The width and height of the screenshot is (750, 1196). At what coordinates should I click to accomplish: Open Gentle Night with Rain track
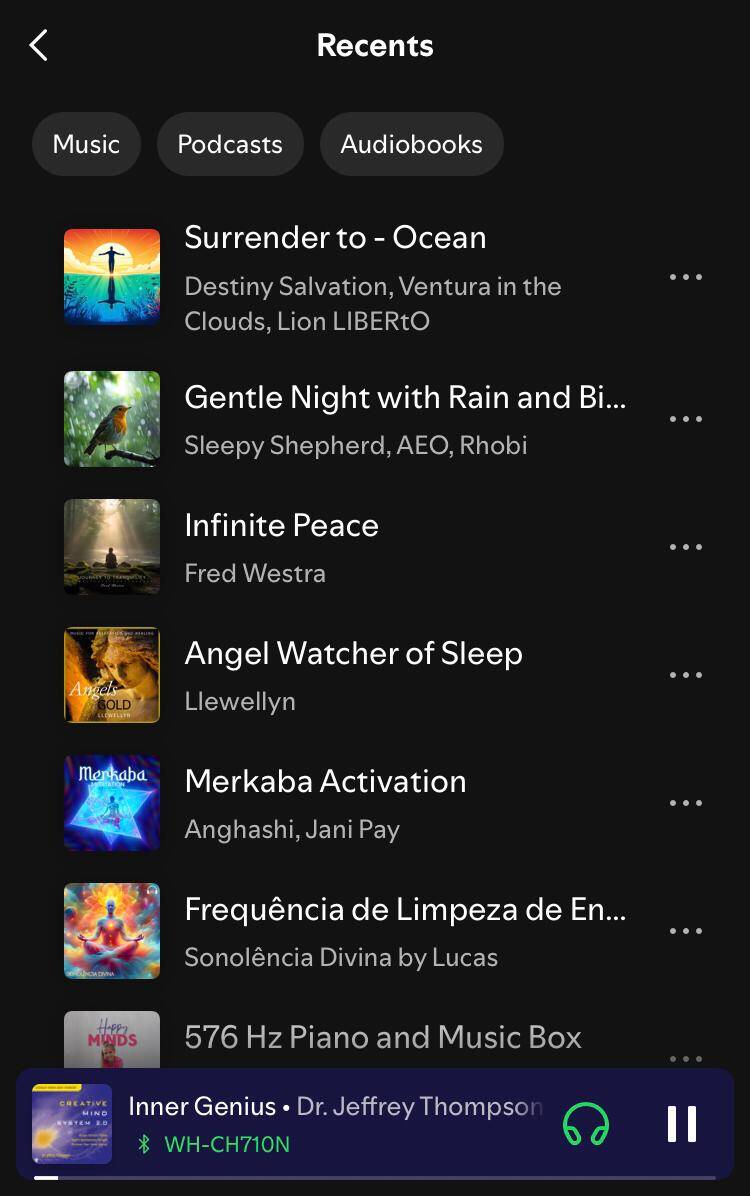[x=405, y=398]
